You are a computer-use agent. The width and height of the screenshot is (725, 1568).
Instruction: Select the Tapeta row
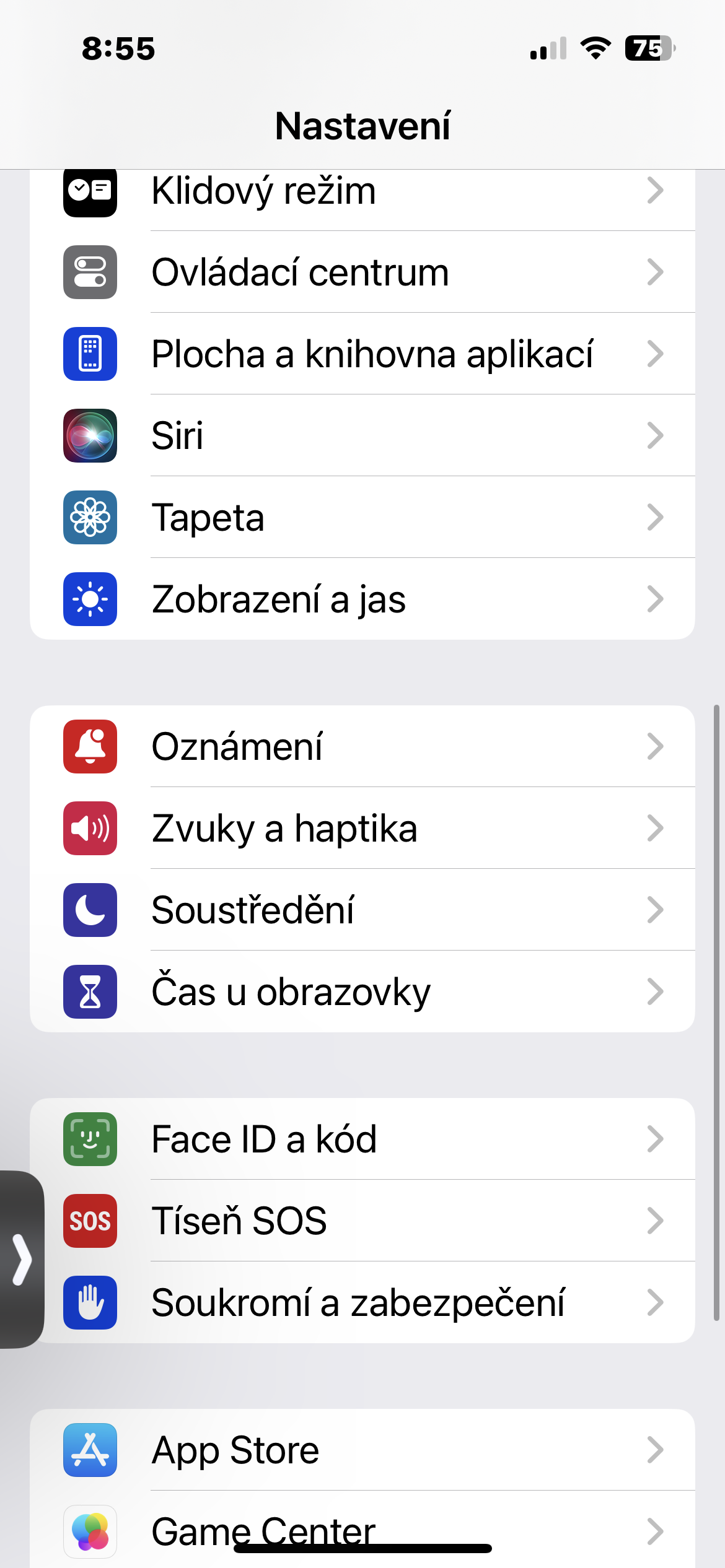pyautogui.click(x=362, y=518)
